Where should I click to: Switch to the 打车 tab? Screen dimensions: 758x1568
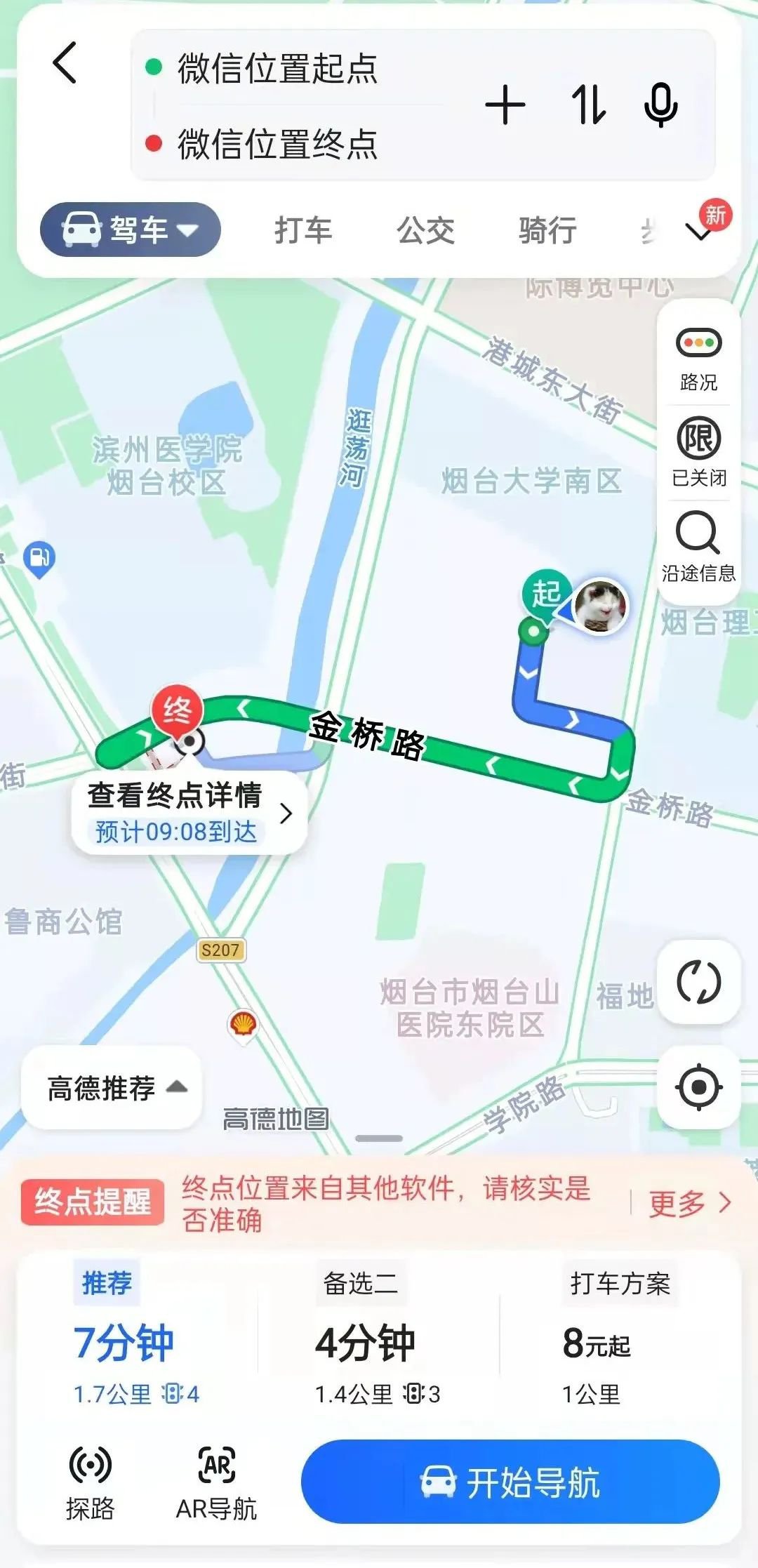pos(303,230)
